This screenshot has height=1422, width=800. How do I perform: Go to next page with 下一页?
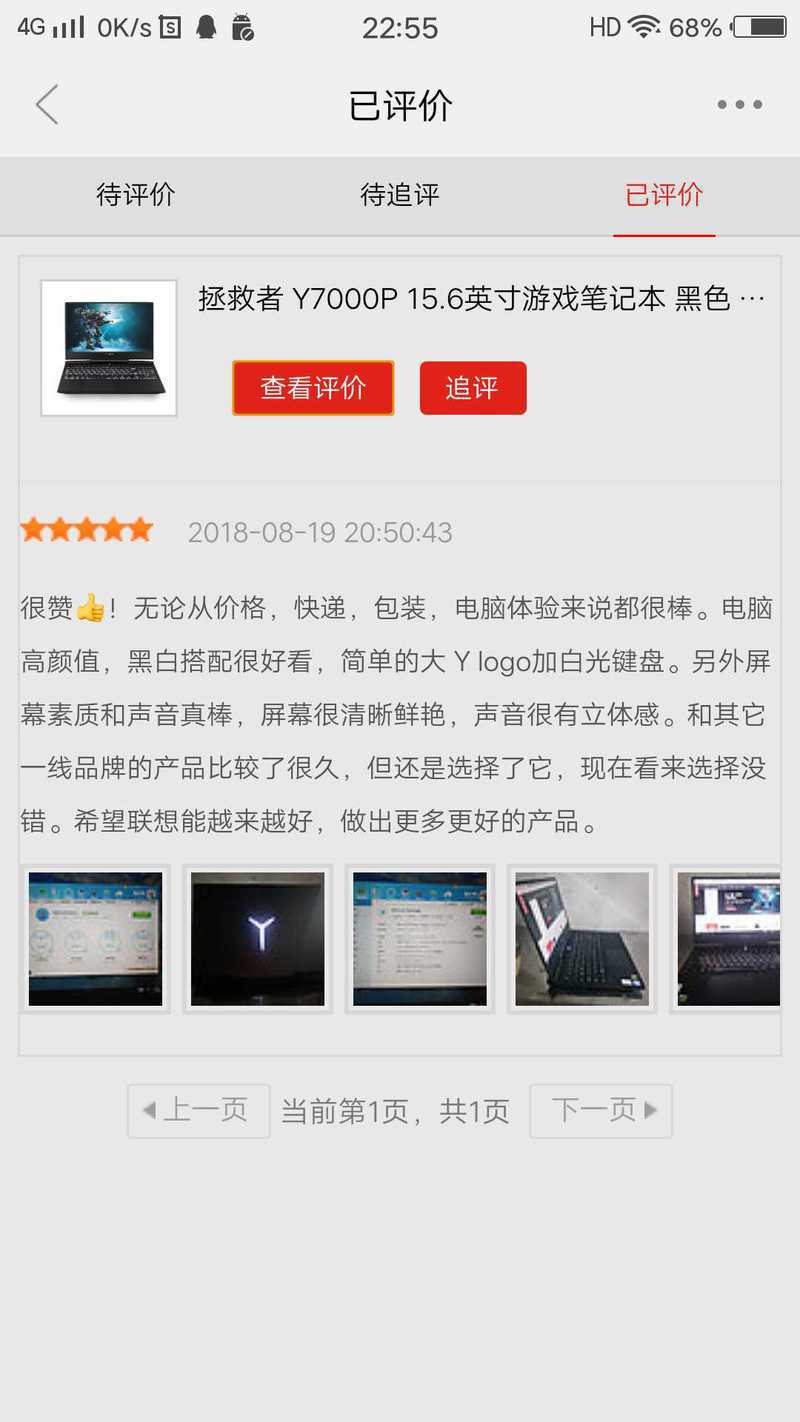click(x=600, y=1110)
